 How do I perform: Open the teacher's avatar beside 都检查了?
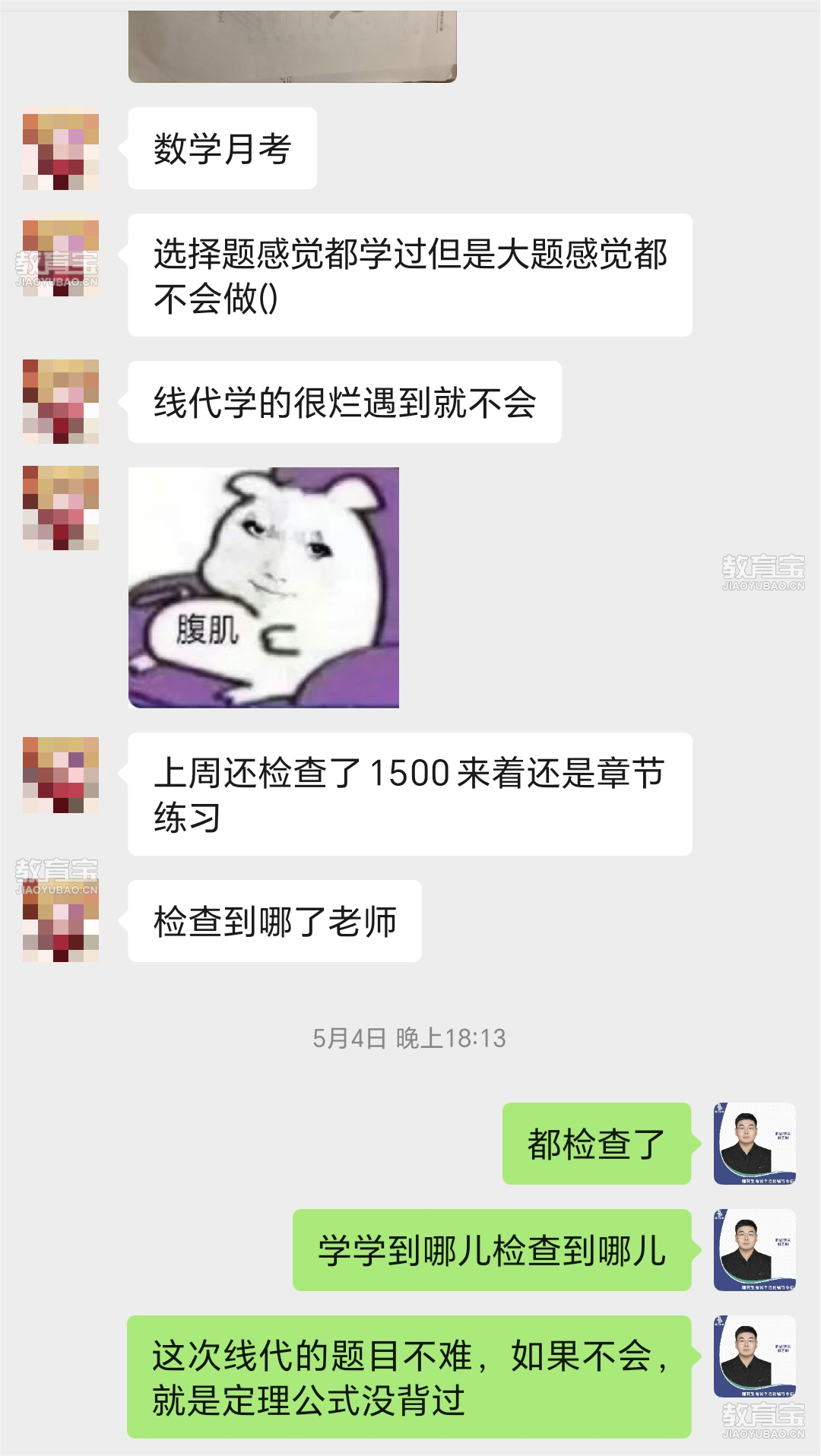(754, 1143)
